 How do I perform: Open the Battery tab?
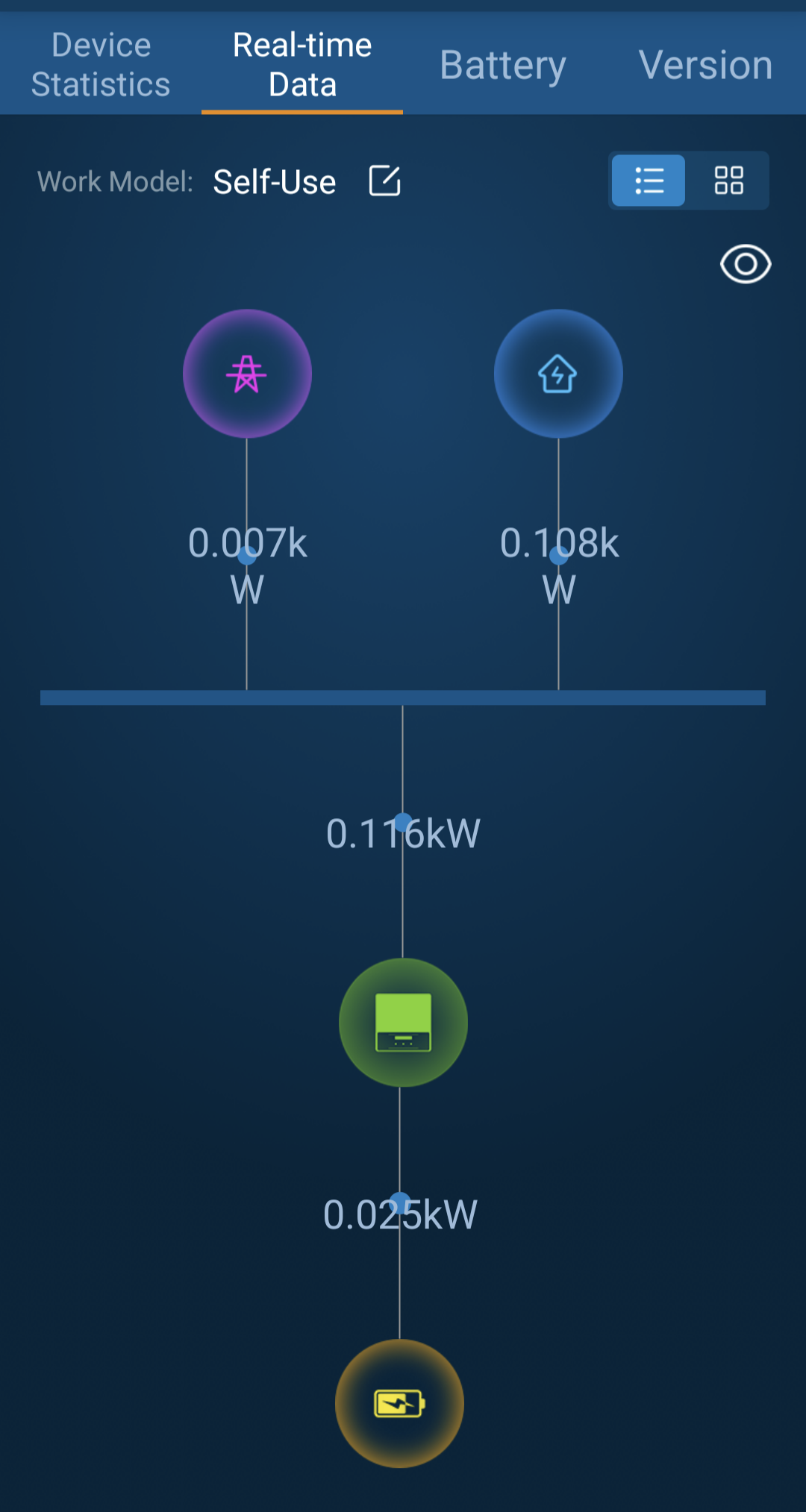point(503,65)
